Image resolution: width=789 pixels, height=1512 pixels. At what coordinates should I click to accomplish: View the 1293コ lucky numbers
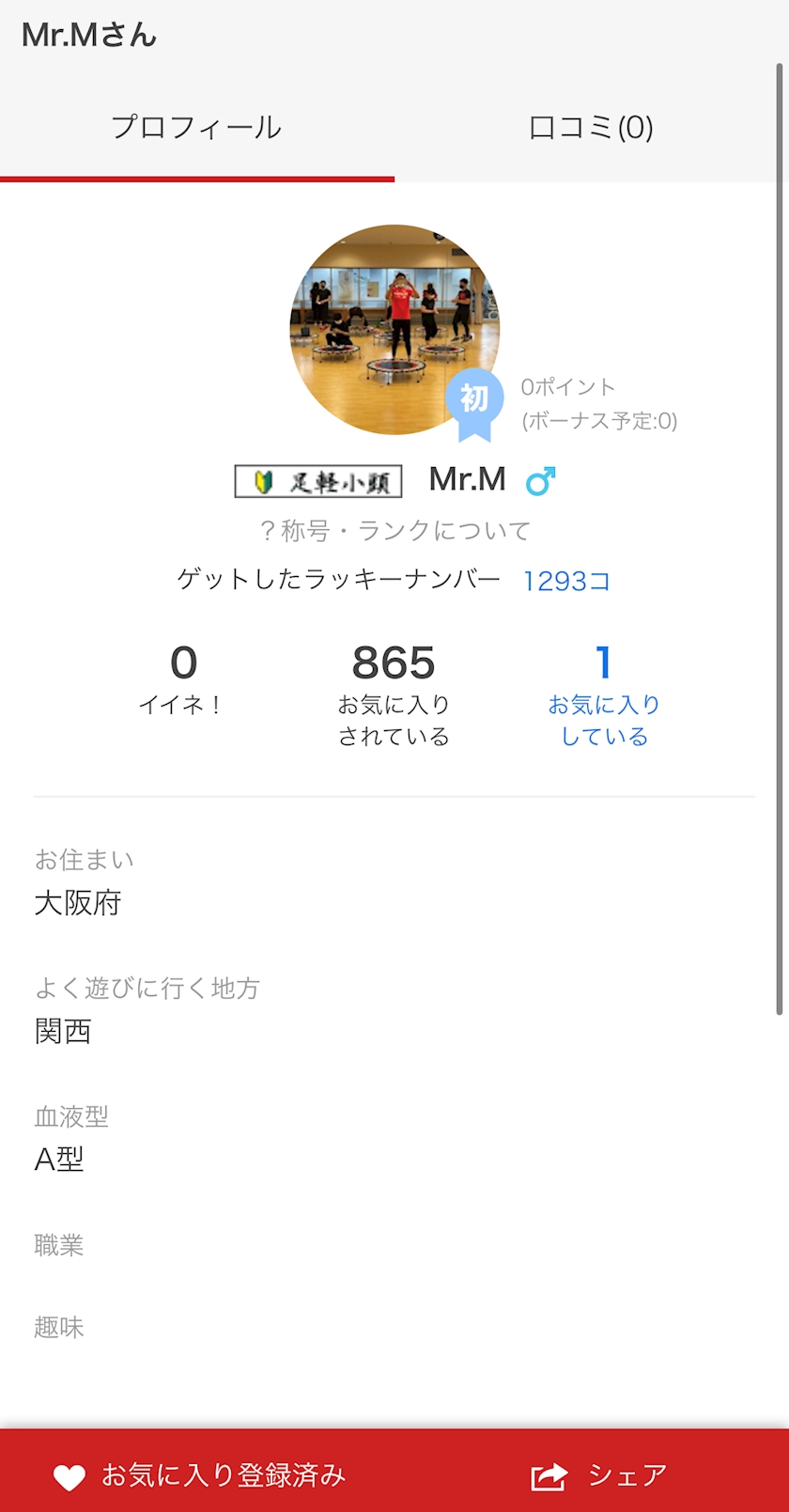tap(566, 581)
